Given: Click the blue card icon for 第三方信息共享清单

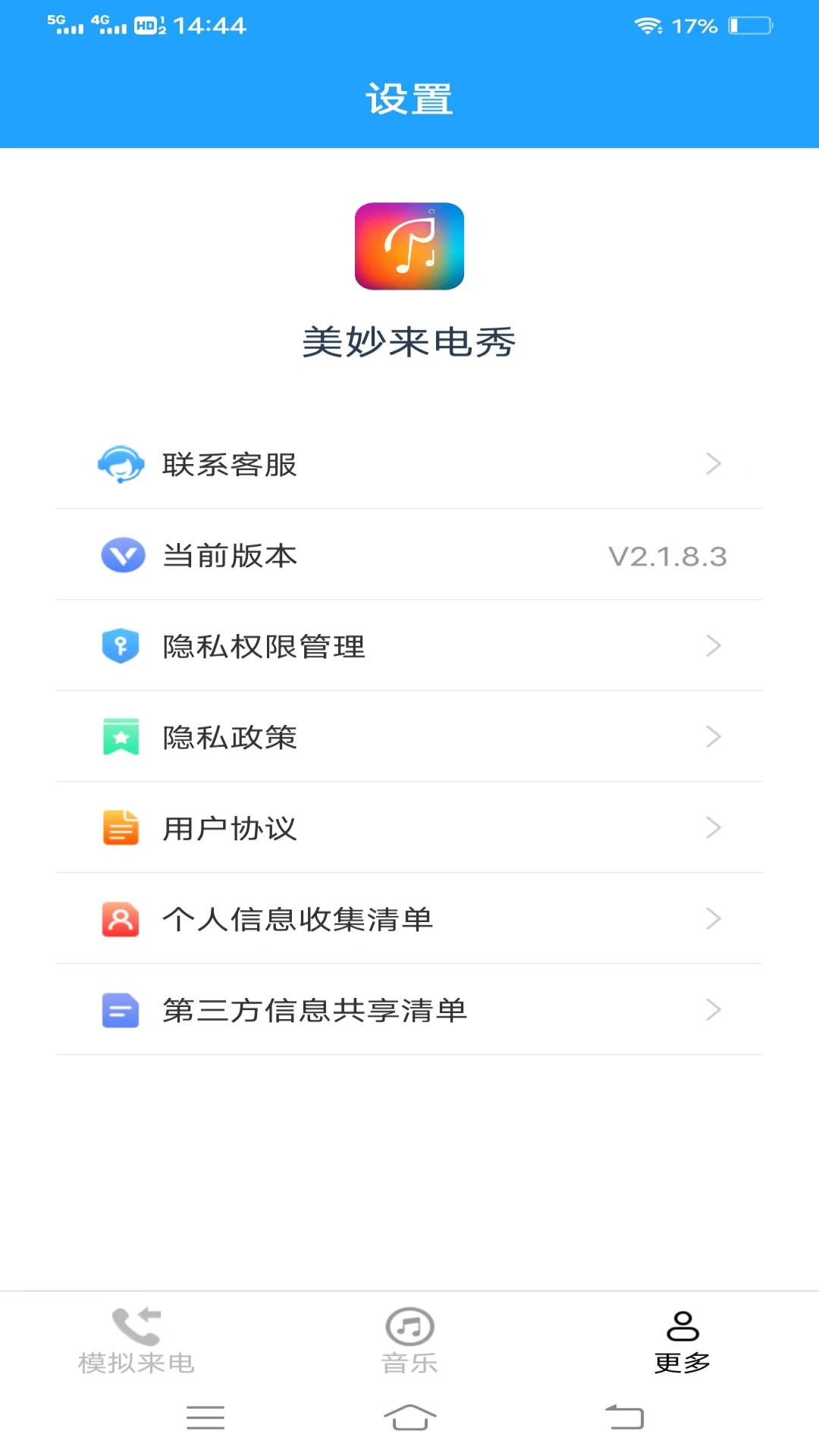Looking at the screenshot, I should pos(121,1009).
